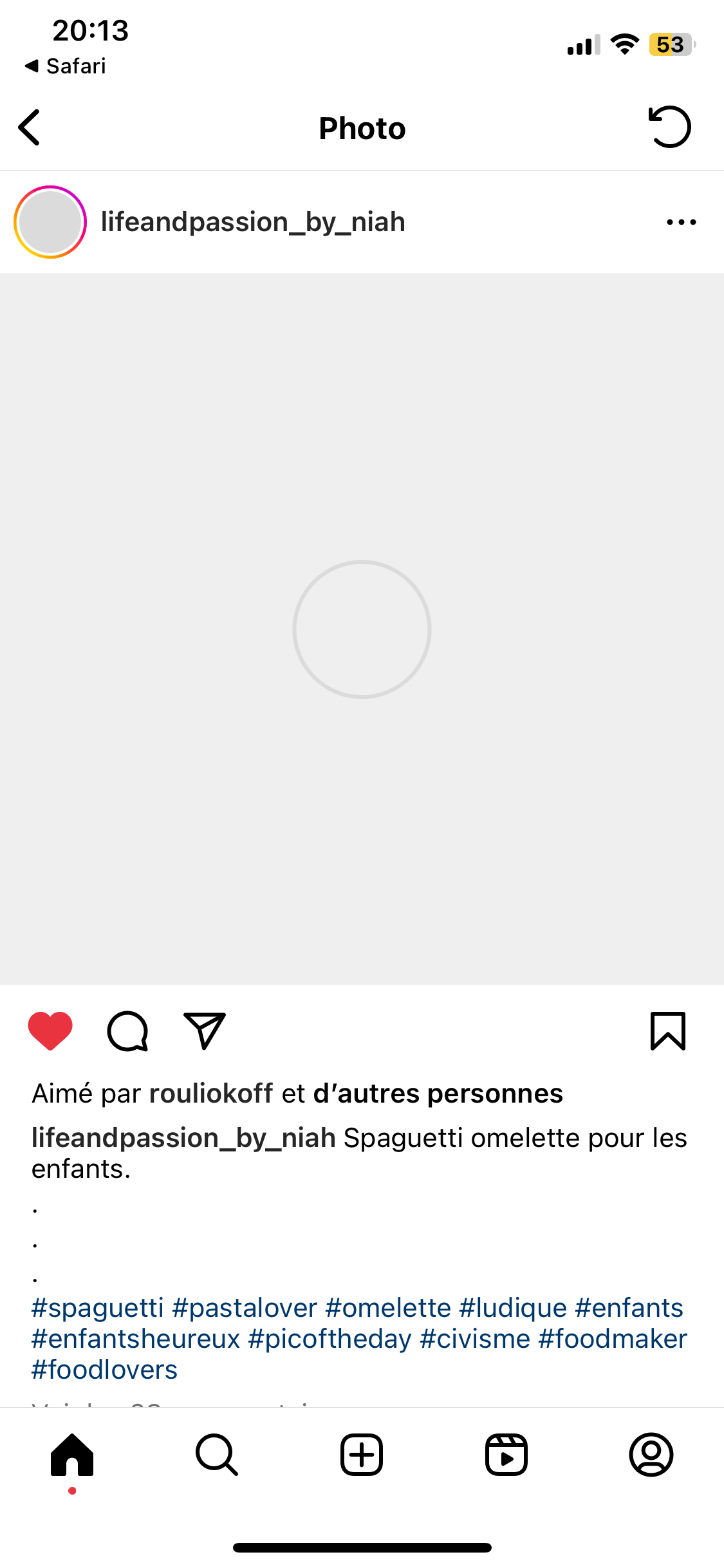Viewport: 724px width, 1568px height.
Task: Switch to the Search tab
Action: click(217, 1455)
